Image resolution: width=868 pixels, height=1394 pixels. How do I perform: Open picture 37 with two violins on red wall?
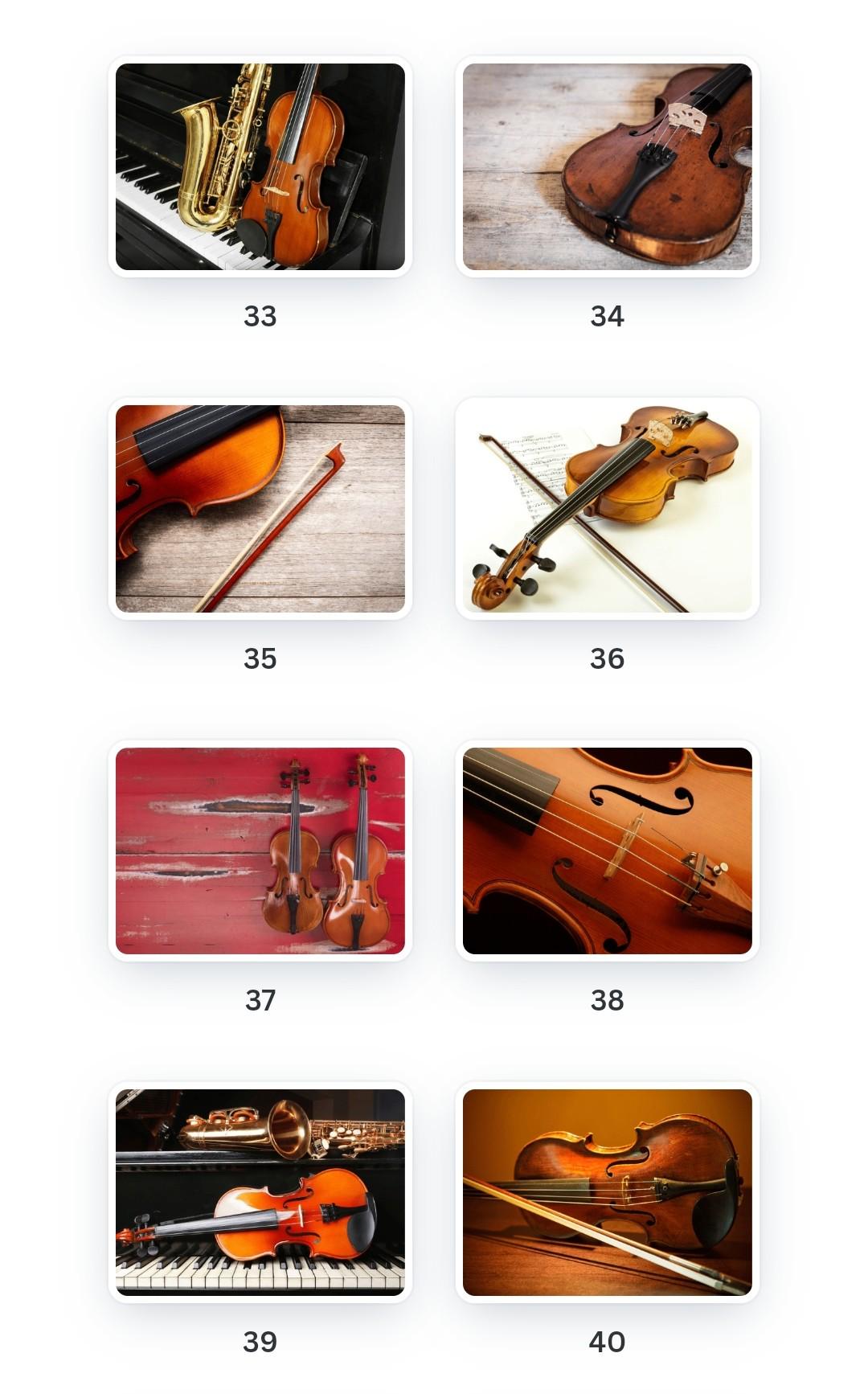pyautogui.click(x=260, y=851)
